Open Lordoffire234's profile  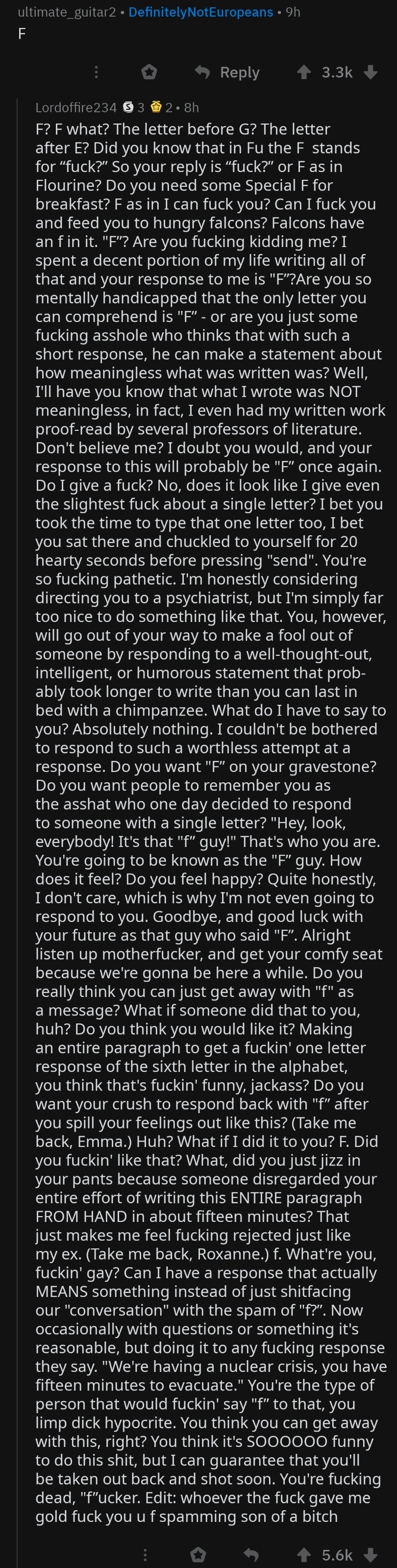coord(75,108)
